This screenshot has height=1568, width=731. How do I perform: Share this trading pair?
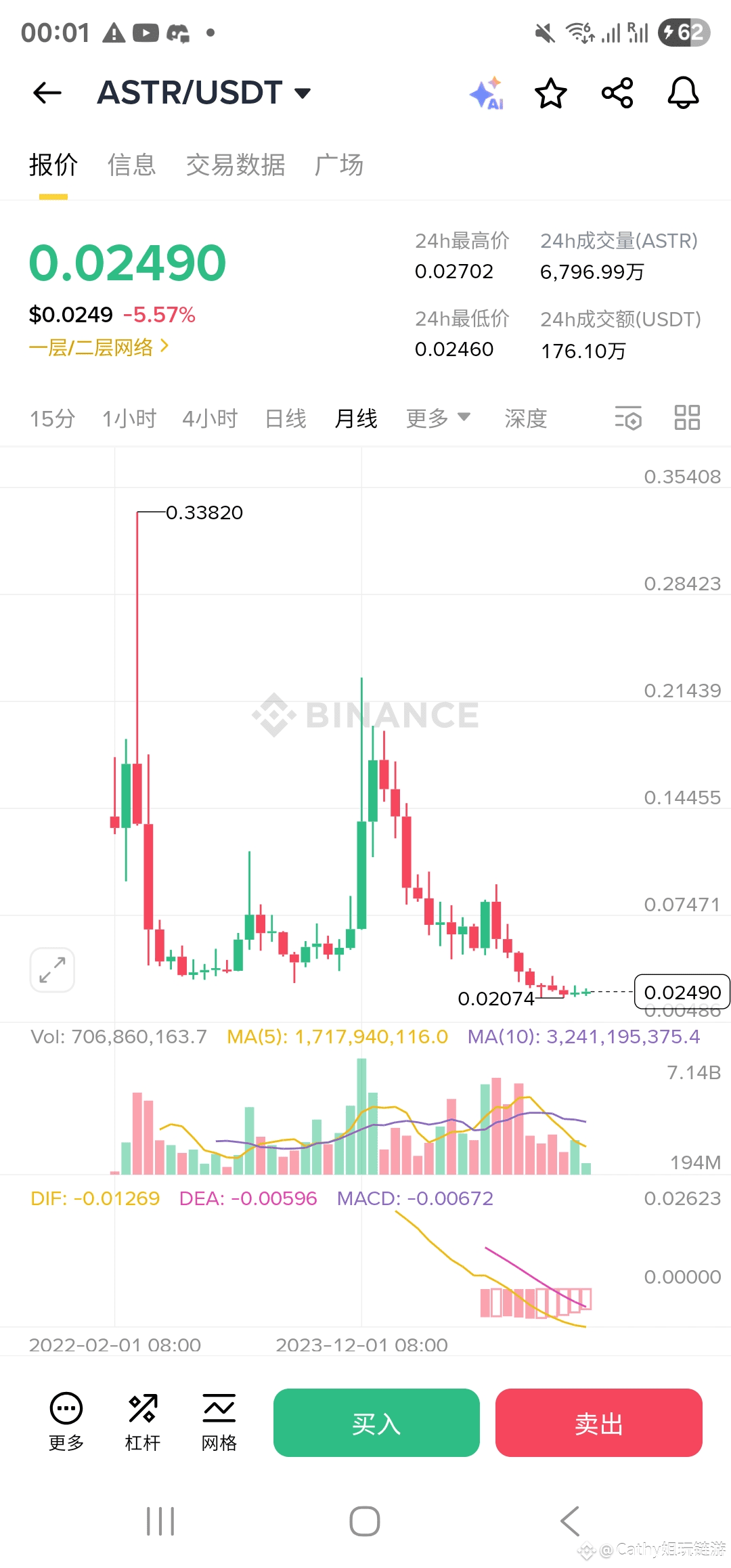click(x=617, y=93)
